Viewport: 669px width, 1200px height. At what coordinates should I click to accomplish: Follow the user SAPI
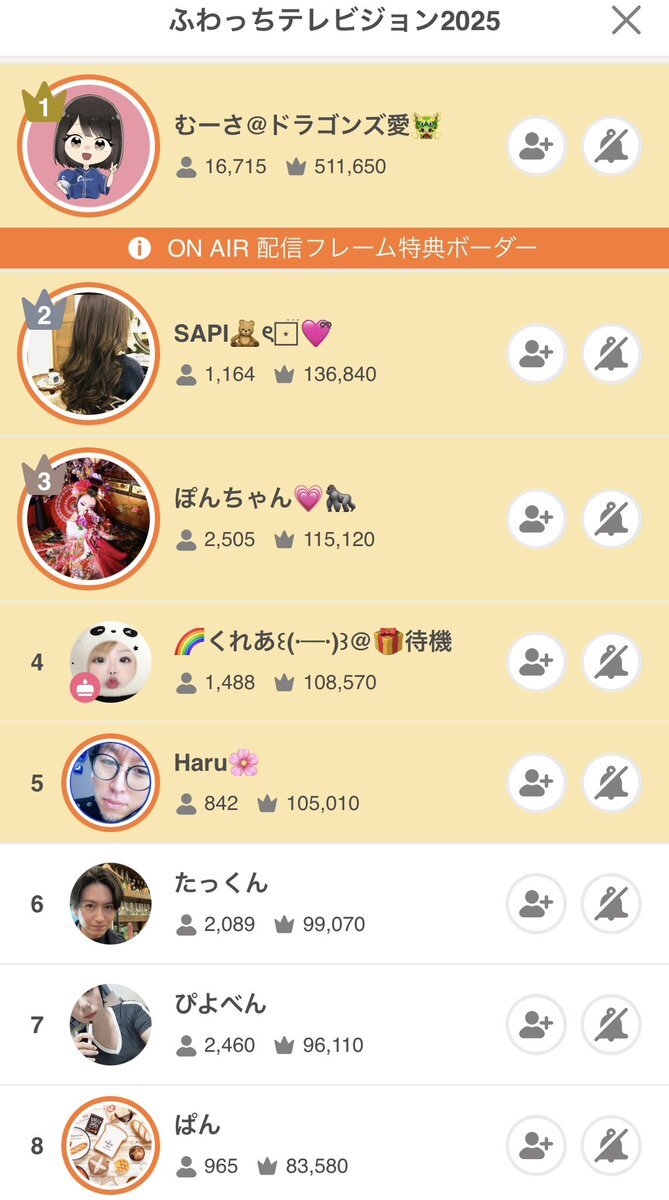tap(537, 354)
